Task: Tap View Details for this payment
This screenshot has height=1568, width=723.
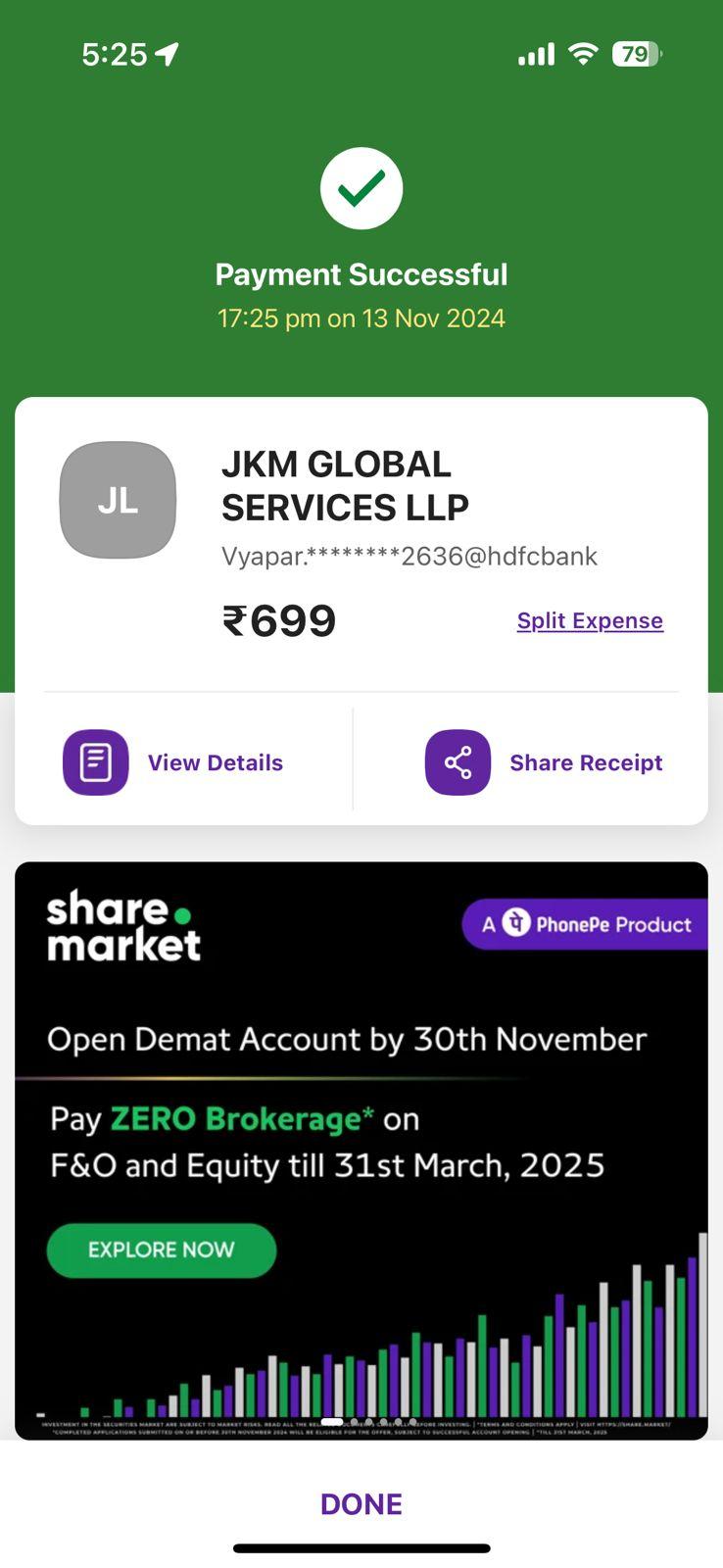Action: click(x=173, y=762)
